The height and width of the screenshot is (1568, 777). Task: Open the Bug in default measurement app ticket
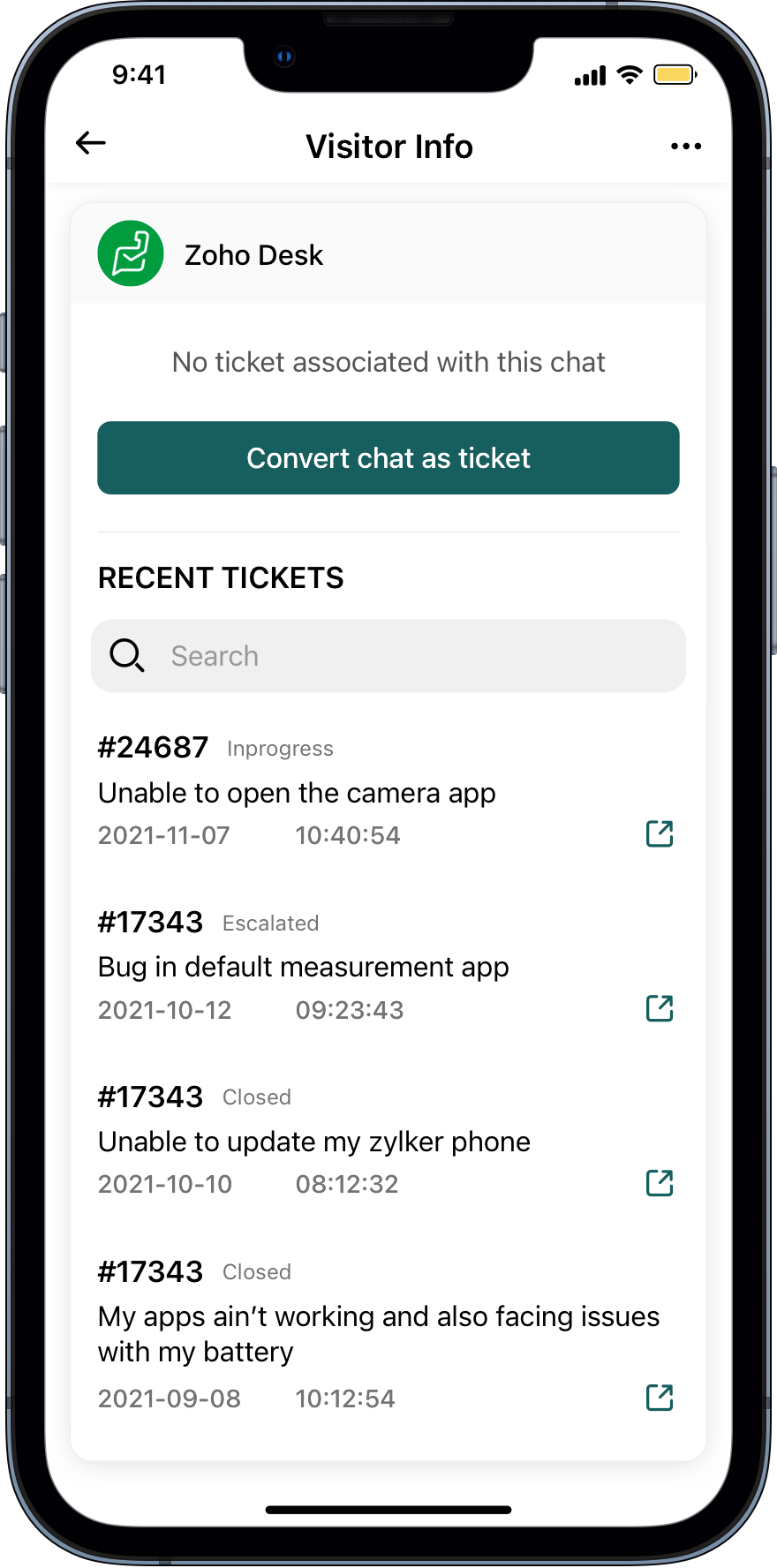303,967
